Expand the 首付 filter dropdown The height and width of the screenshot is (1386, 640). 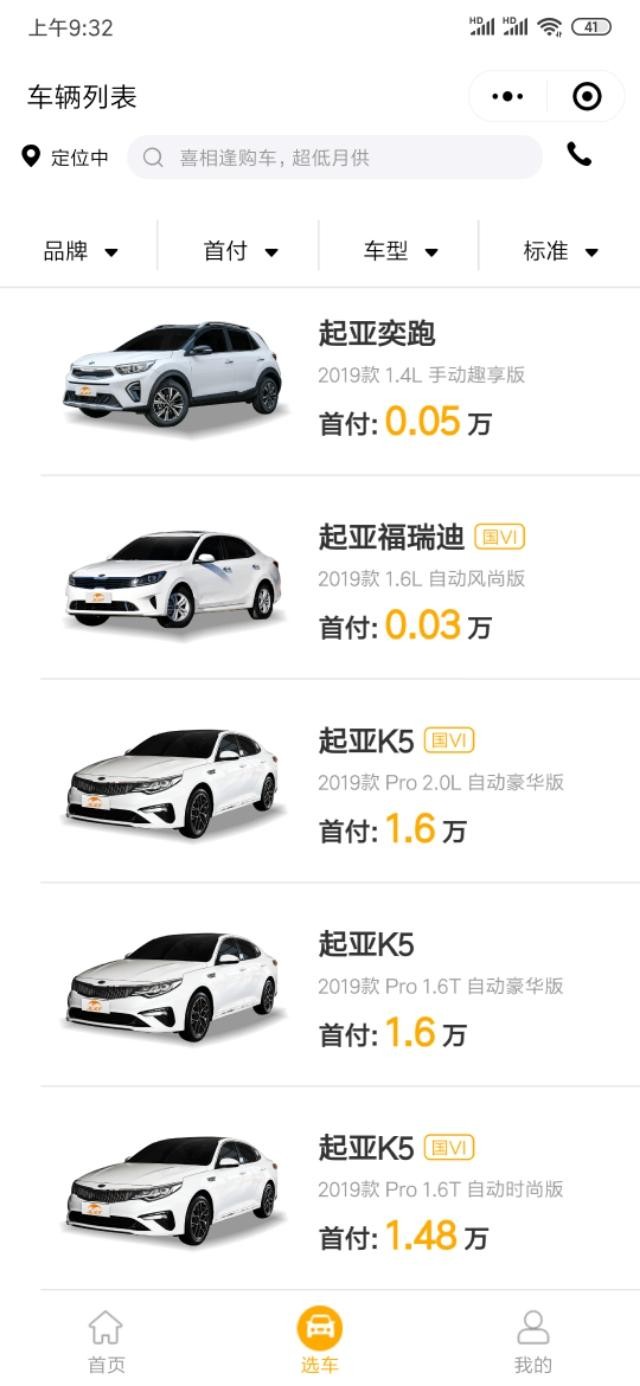point(240,251)
